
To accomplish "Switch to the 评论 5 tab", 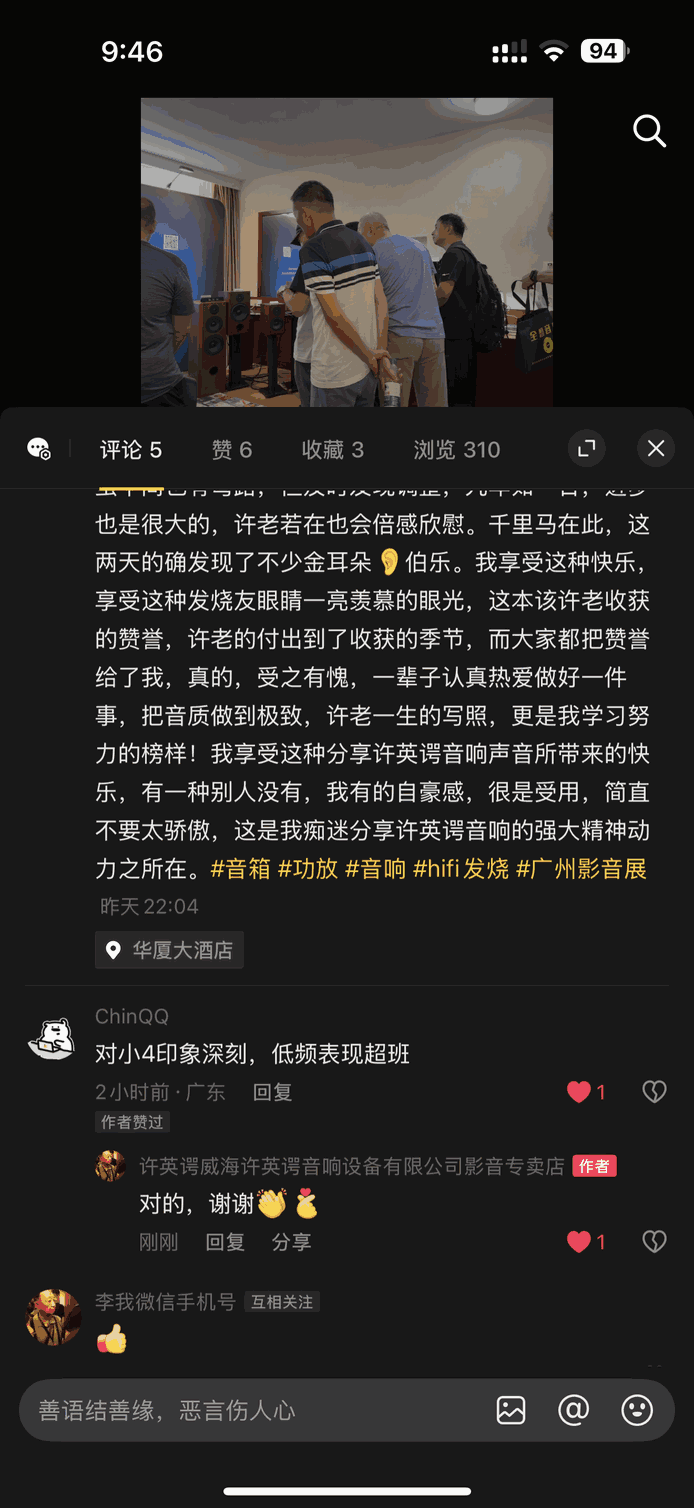I will pyautogui.click(x=130, y=450).
